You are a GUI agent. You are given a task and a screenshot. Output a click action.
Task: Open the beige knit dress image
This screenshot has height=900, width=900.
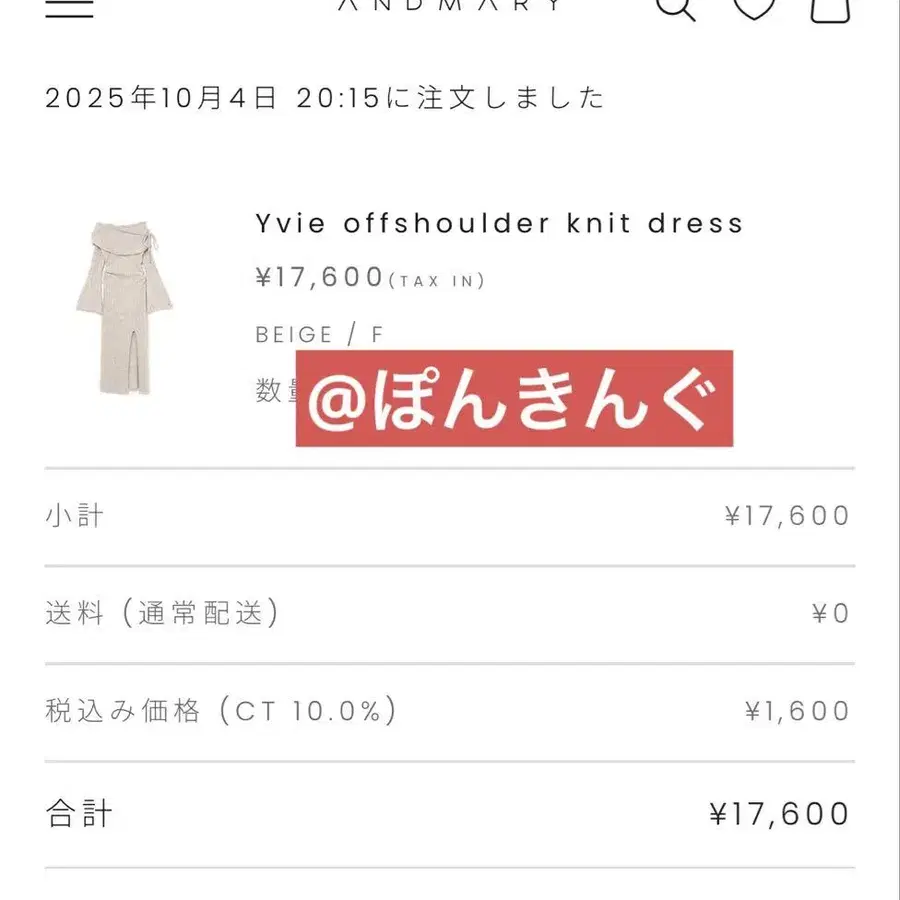point(125,309)
